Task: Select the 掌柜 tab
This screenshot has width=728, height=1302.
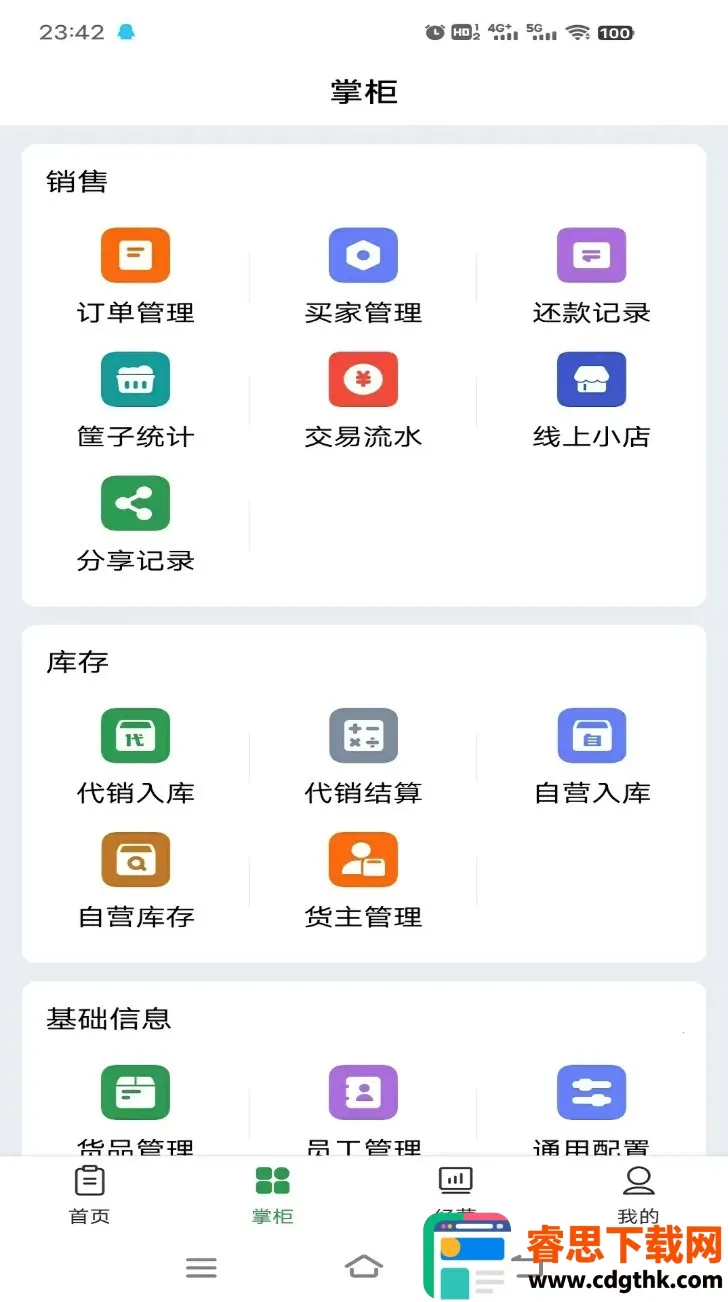Action: 272,1194
